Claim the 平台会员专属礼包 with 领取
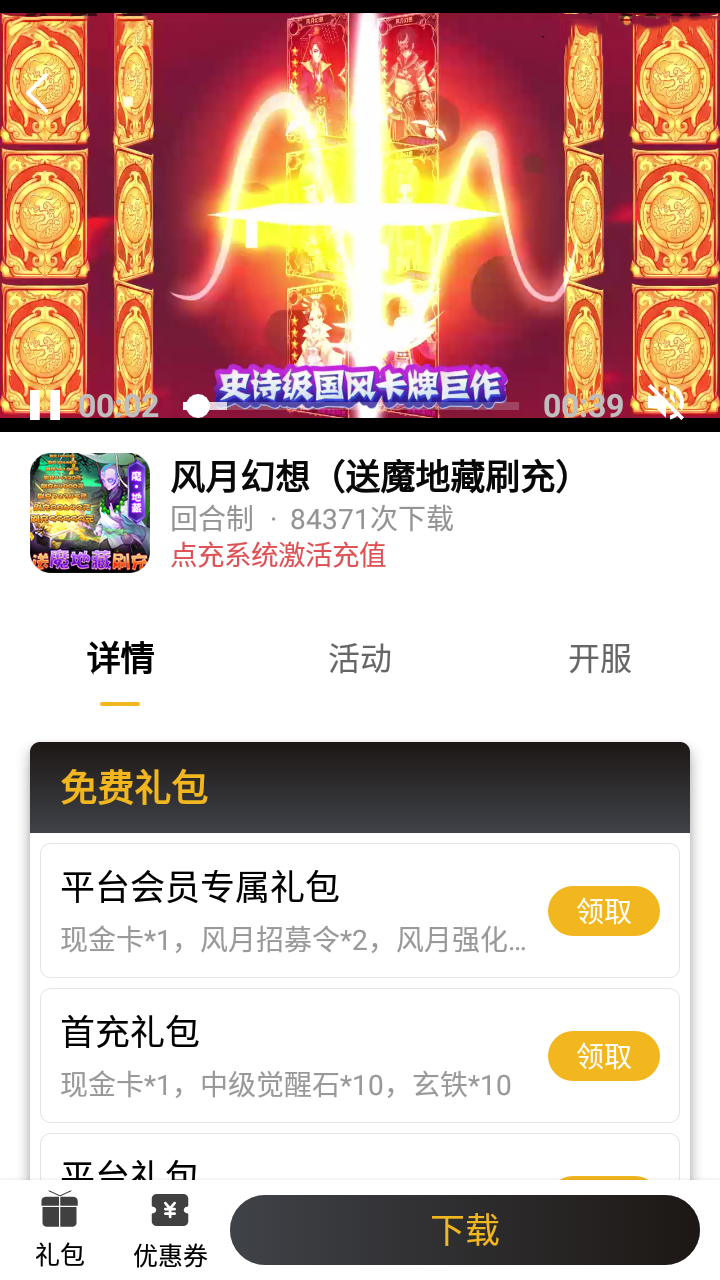720x1280 pixels. [x=603, y=911]
